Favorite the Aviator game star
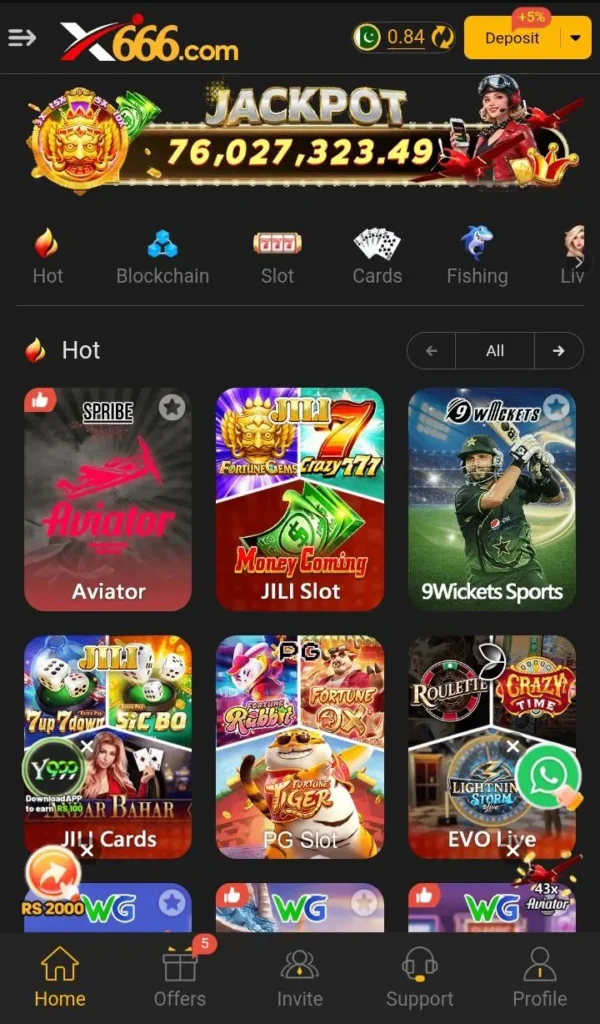600x1024 pixels. coord(172,407)
